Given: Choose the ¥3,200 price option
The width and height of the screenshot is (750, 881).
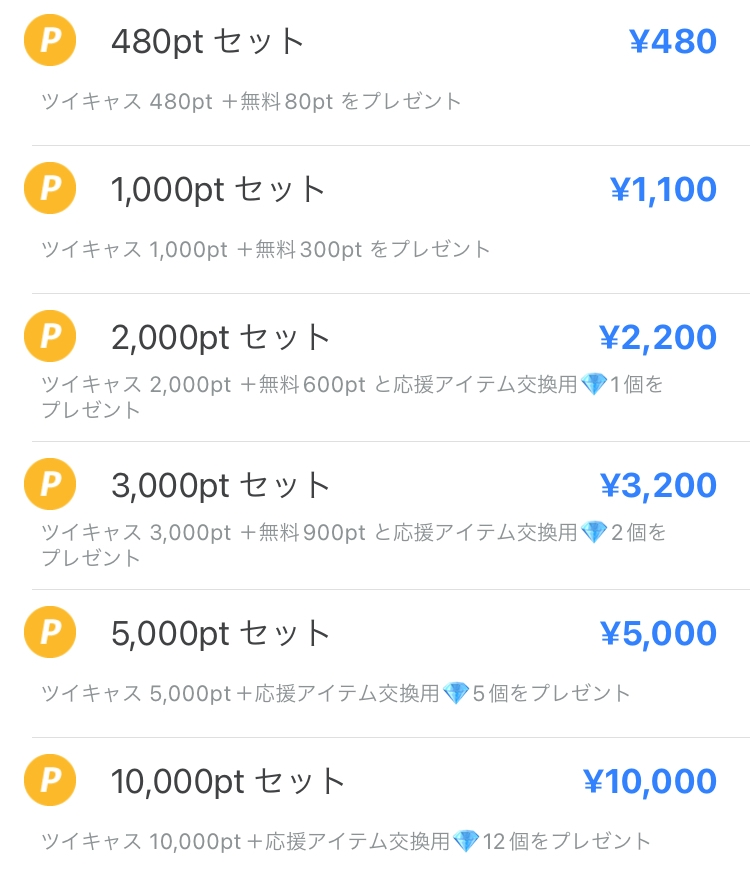Looking at the screenshot, I should pyautogui.click(x=657, y=484).
